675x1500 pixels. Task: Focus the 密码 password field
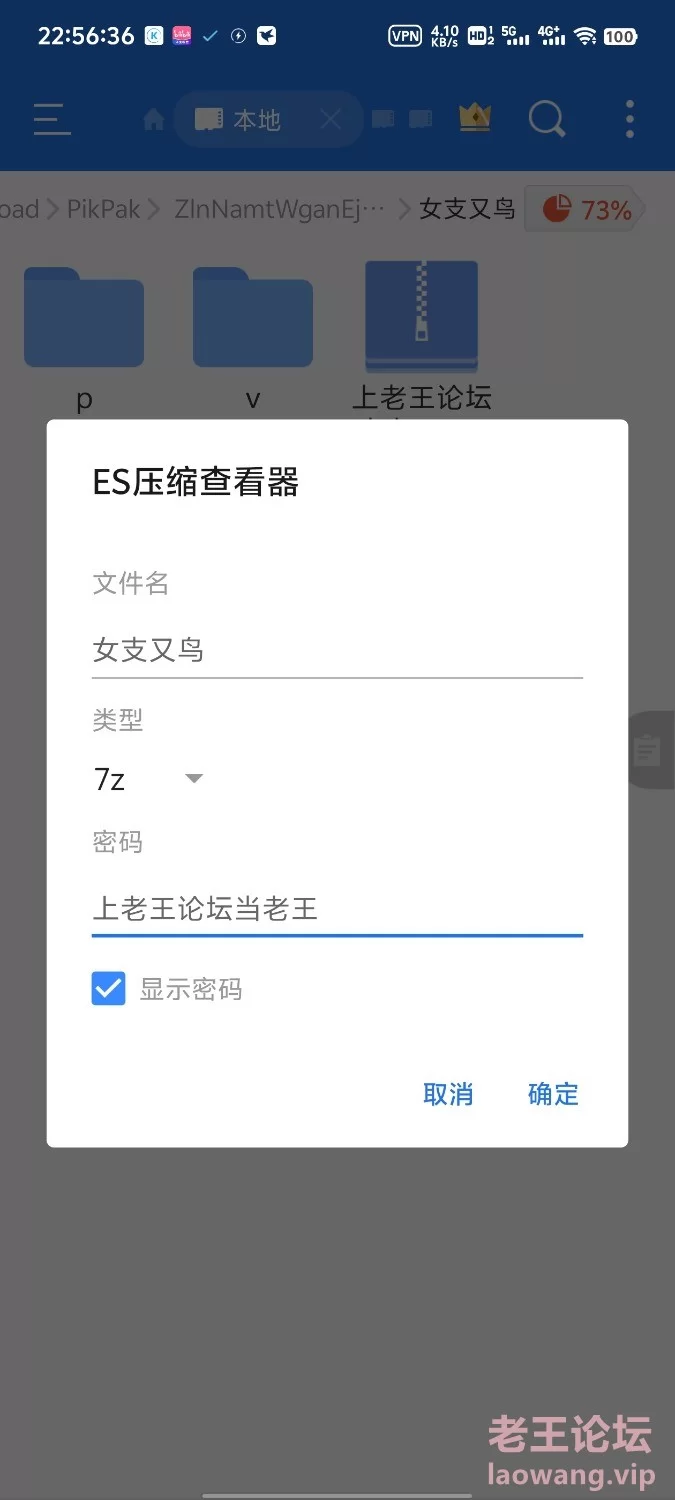tap(337, 909)
